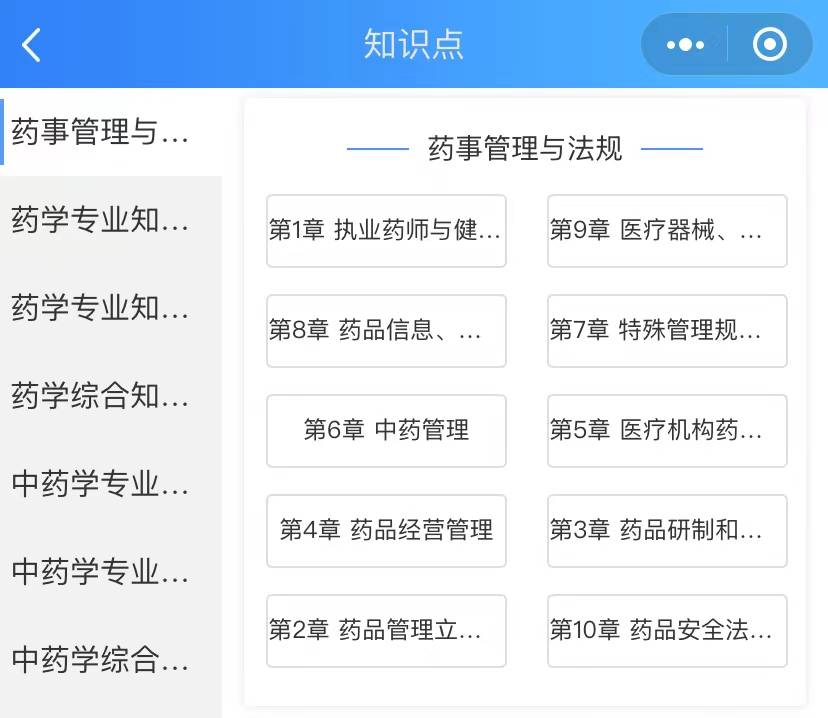
Task: Go back using the top-left arrow
Action: 32,45
